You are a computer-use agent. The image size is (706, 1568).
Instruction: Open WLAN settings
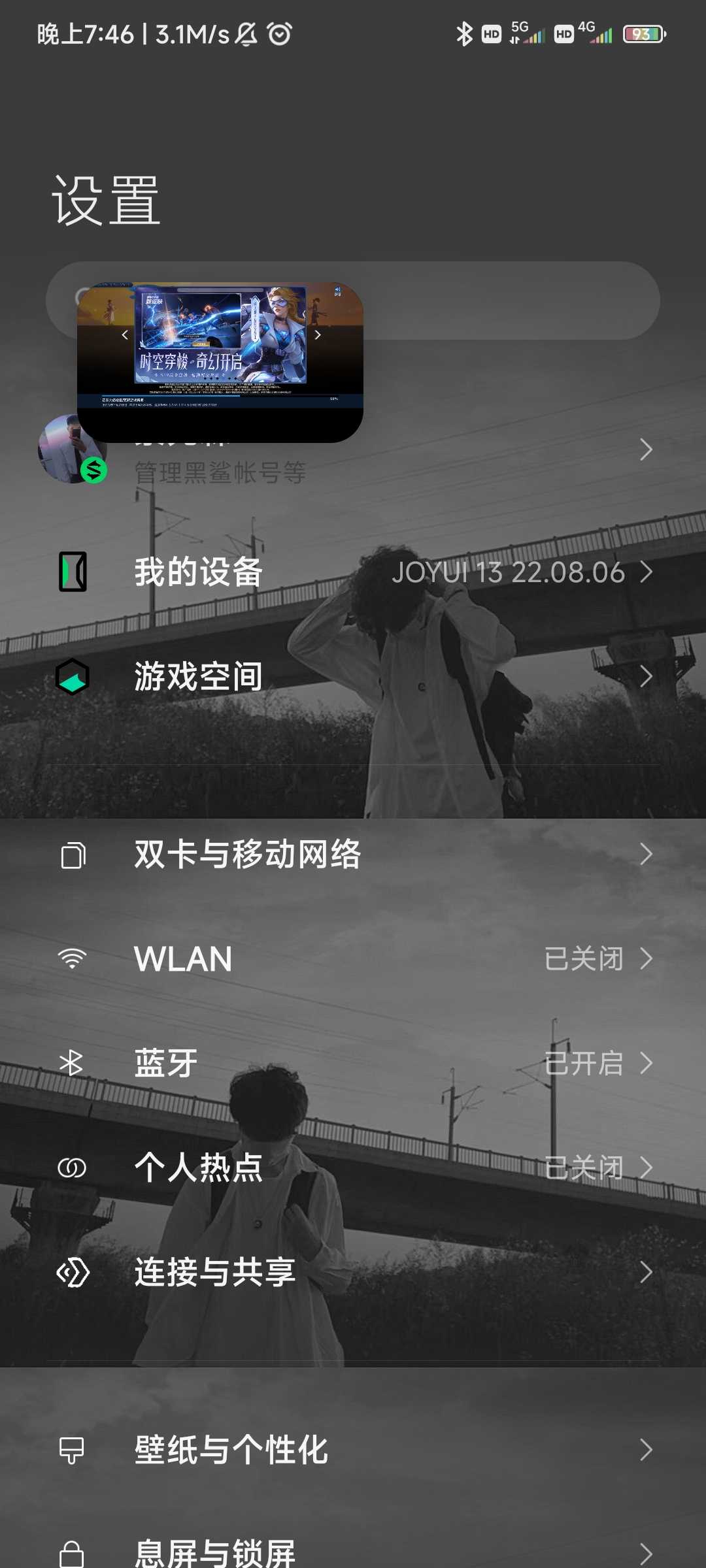click(x=353, y=959)
